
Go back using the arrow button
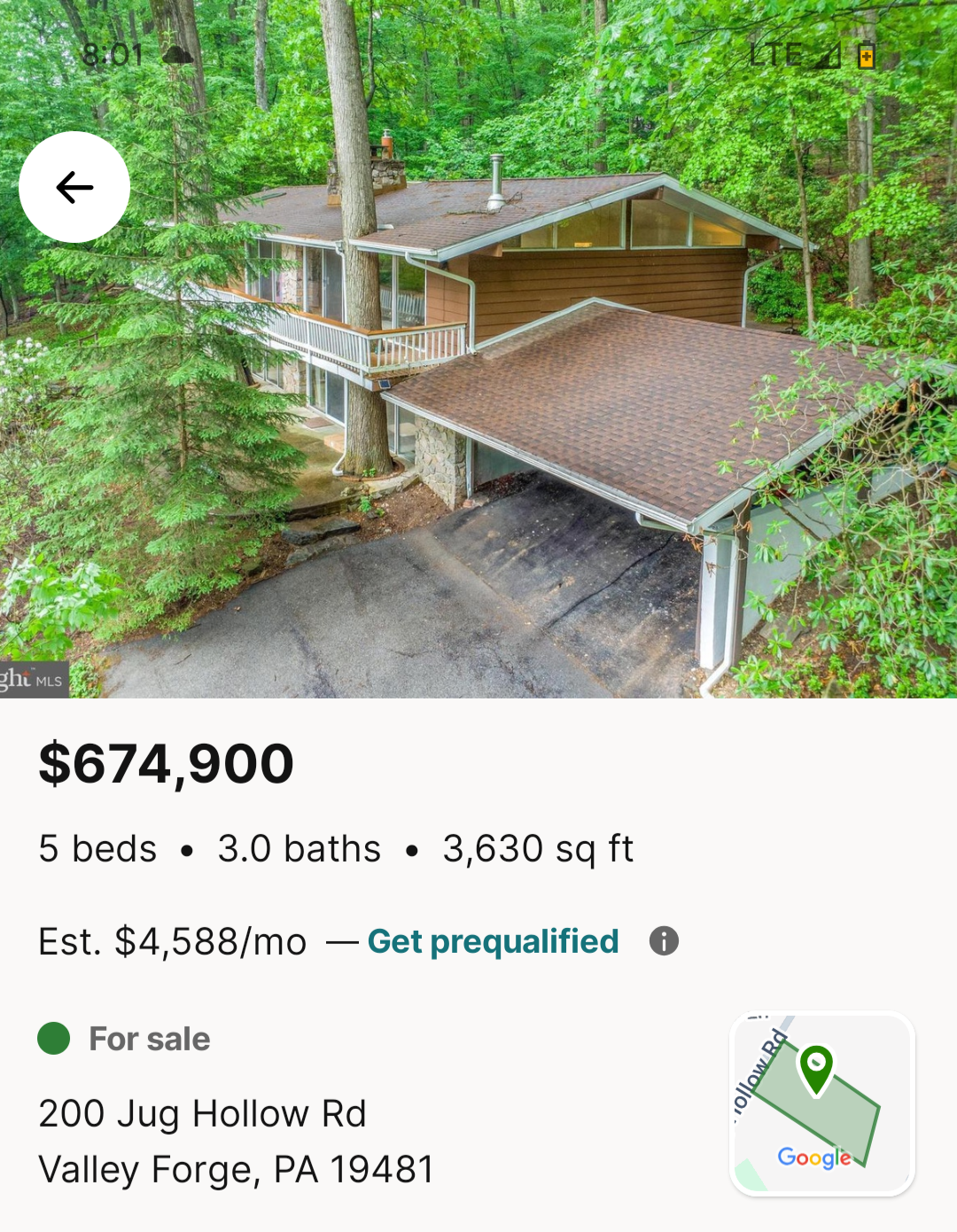pos(74,187)
